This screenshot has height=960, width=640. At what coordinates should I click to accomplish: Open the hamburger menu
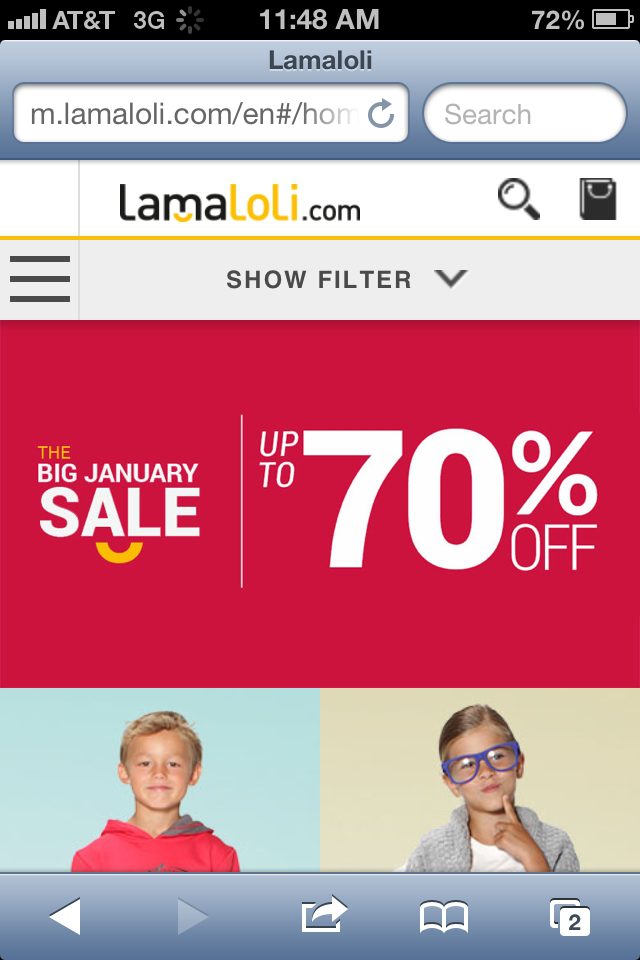[x=39, y=279]
